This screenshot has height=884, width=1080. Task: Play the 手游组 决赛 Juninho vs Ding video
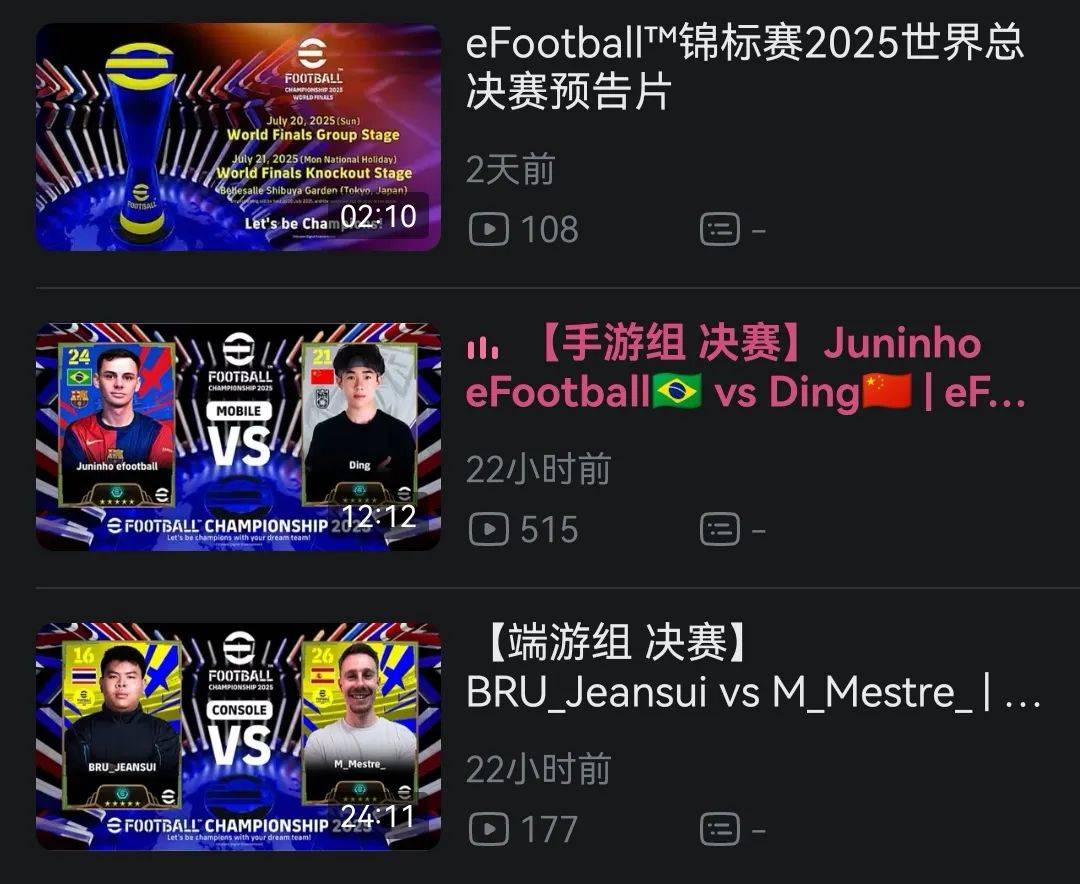238,436
